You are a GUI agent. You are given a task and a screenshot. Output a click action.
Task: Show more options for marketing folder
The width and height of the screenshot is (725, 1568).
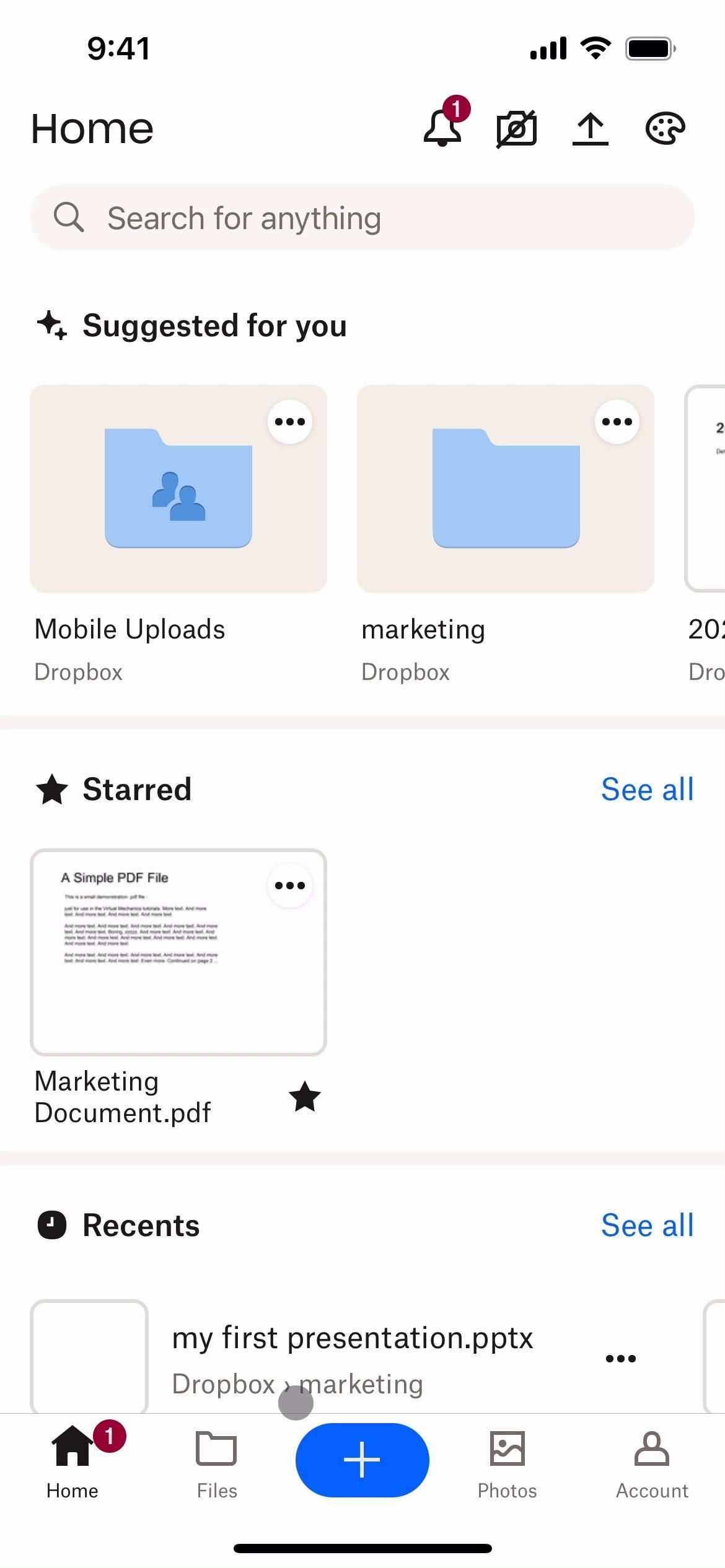pos(617,422)
